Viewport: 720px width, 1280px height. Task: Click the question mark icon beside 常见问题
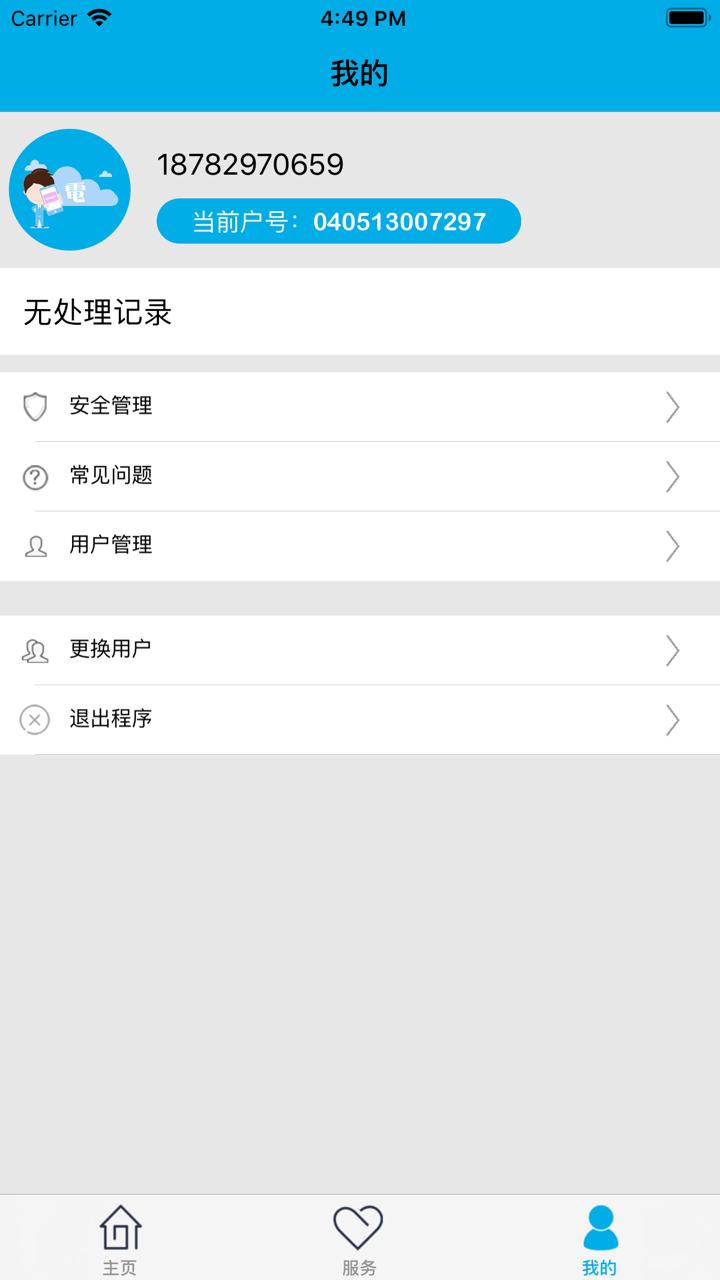click(35, 477)
